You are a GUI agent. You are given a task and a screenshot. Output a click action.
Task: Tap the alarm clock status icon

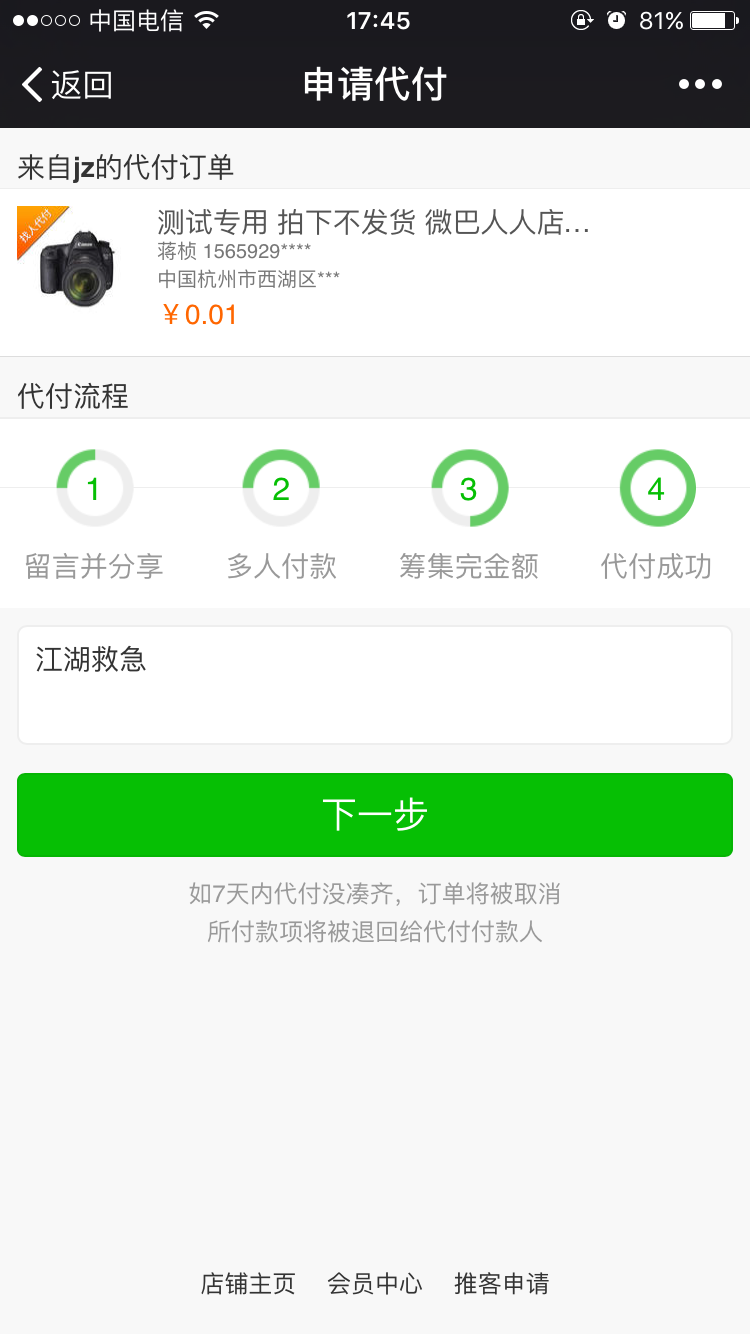pos(617,19)
